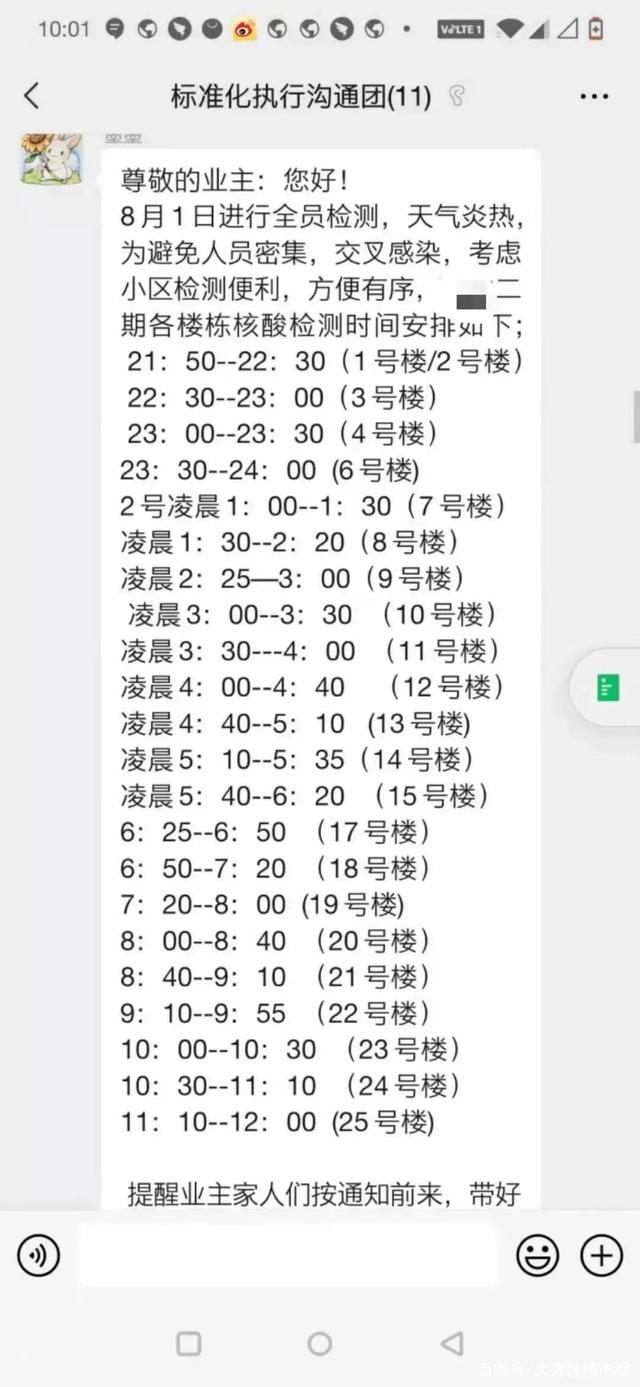This screenshot has width=640, height=1387.
Task: Open the emoji picker
Action: click(x=538, y=1255)
